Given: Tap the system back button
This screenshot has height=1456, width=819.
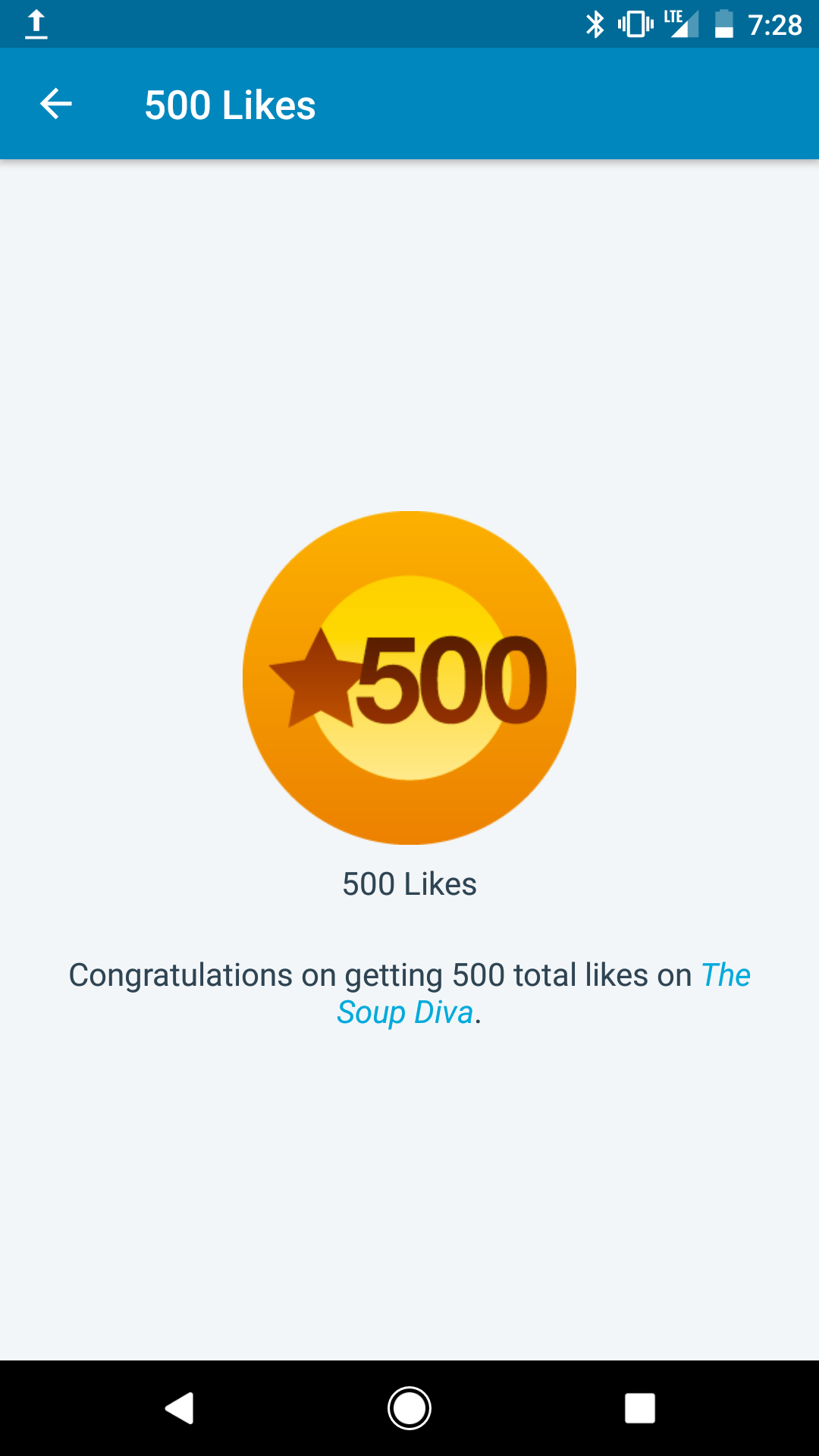Looking at the screenshot, I should 180,1408.
